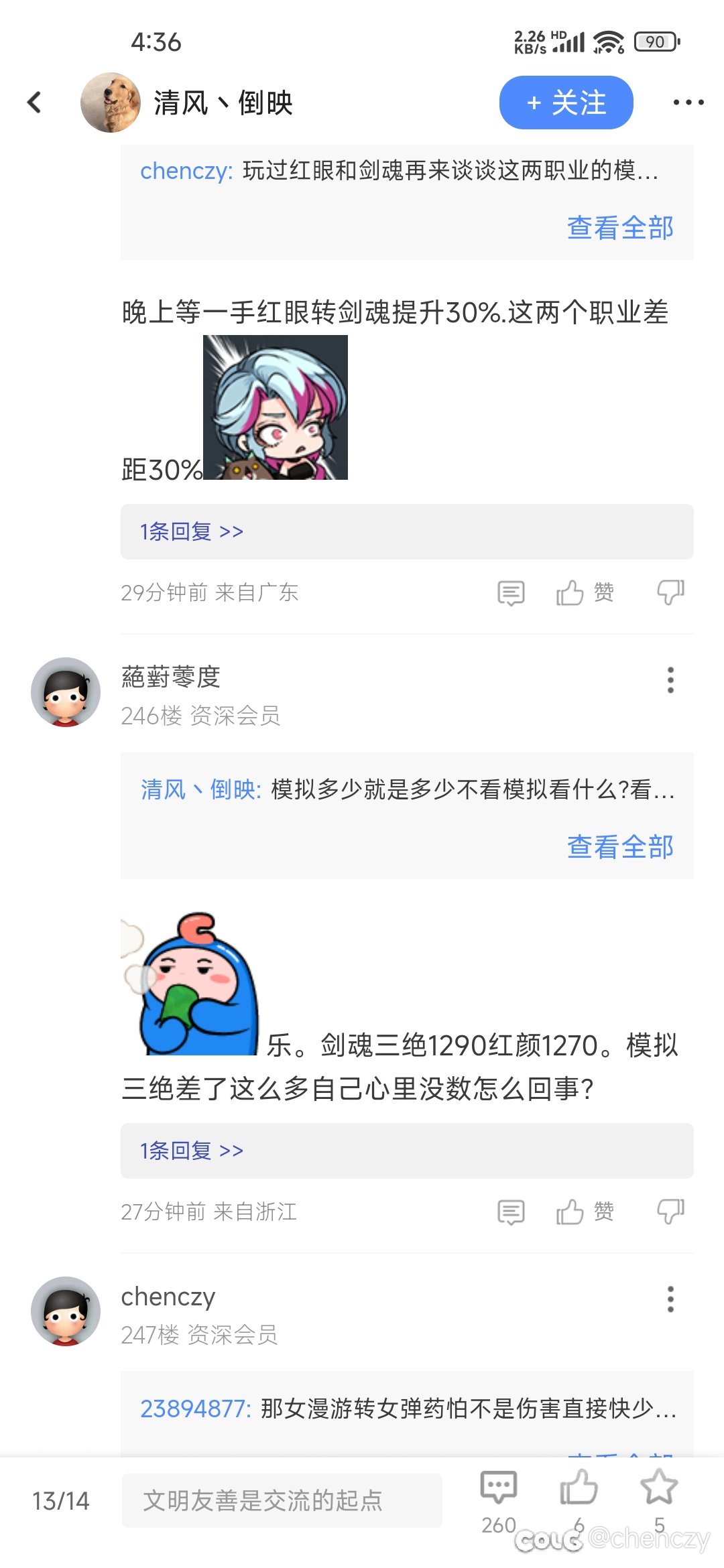Screen dimensions: 724x1568
Task: Expand the 1条回复 under the 29分钟前 comment
Action: point(407,532)
